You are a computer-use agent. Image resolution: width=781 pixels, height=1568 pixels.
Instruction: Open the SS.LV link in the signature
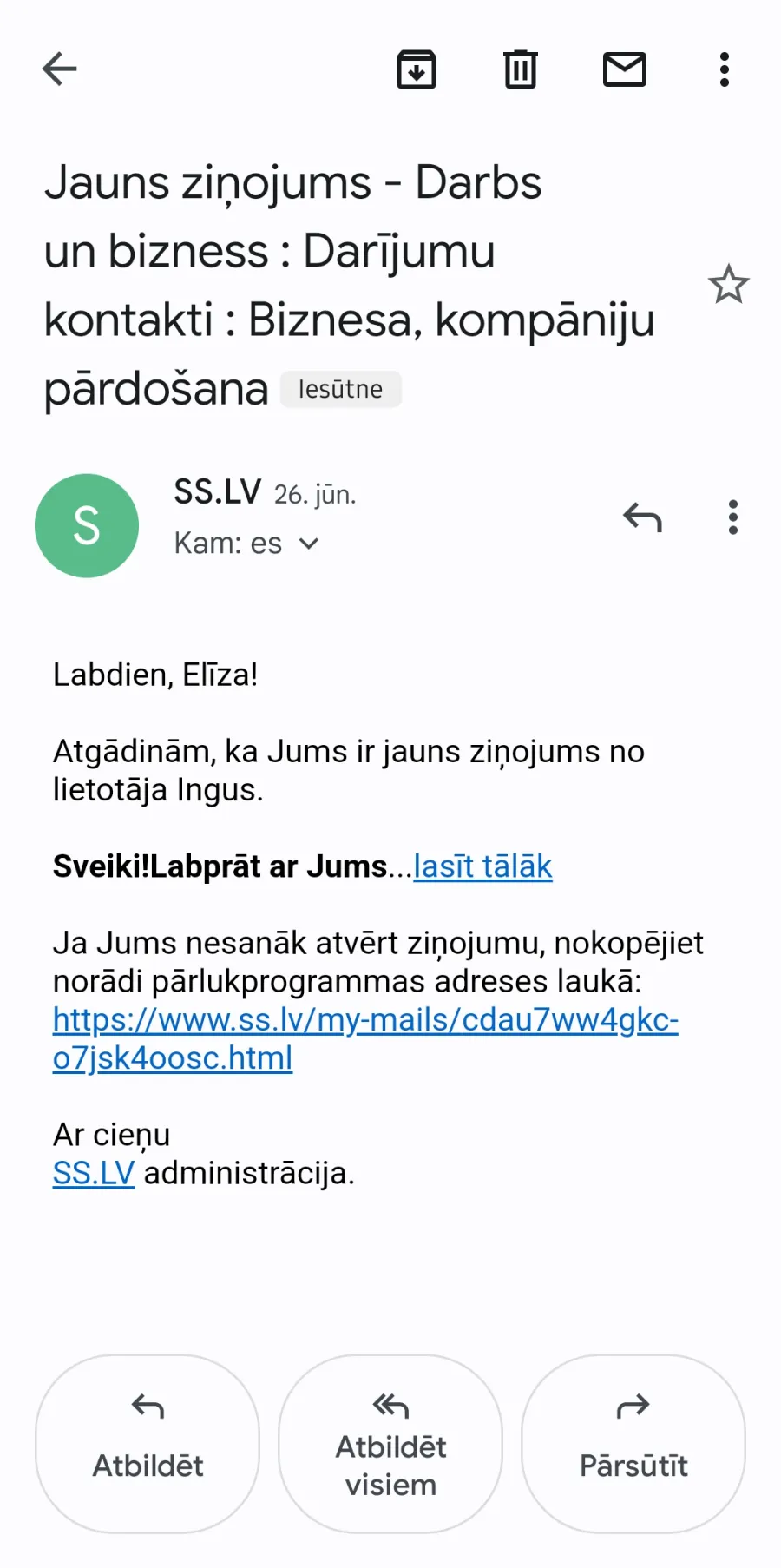(94, 1173)
